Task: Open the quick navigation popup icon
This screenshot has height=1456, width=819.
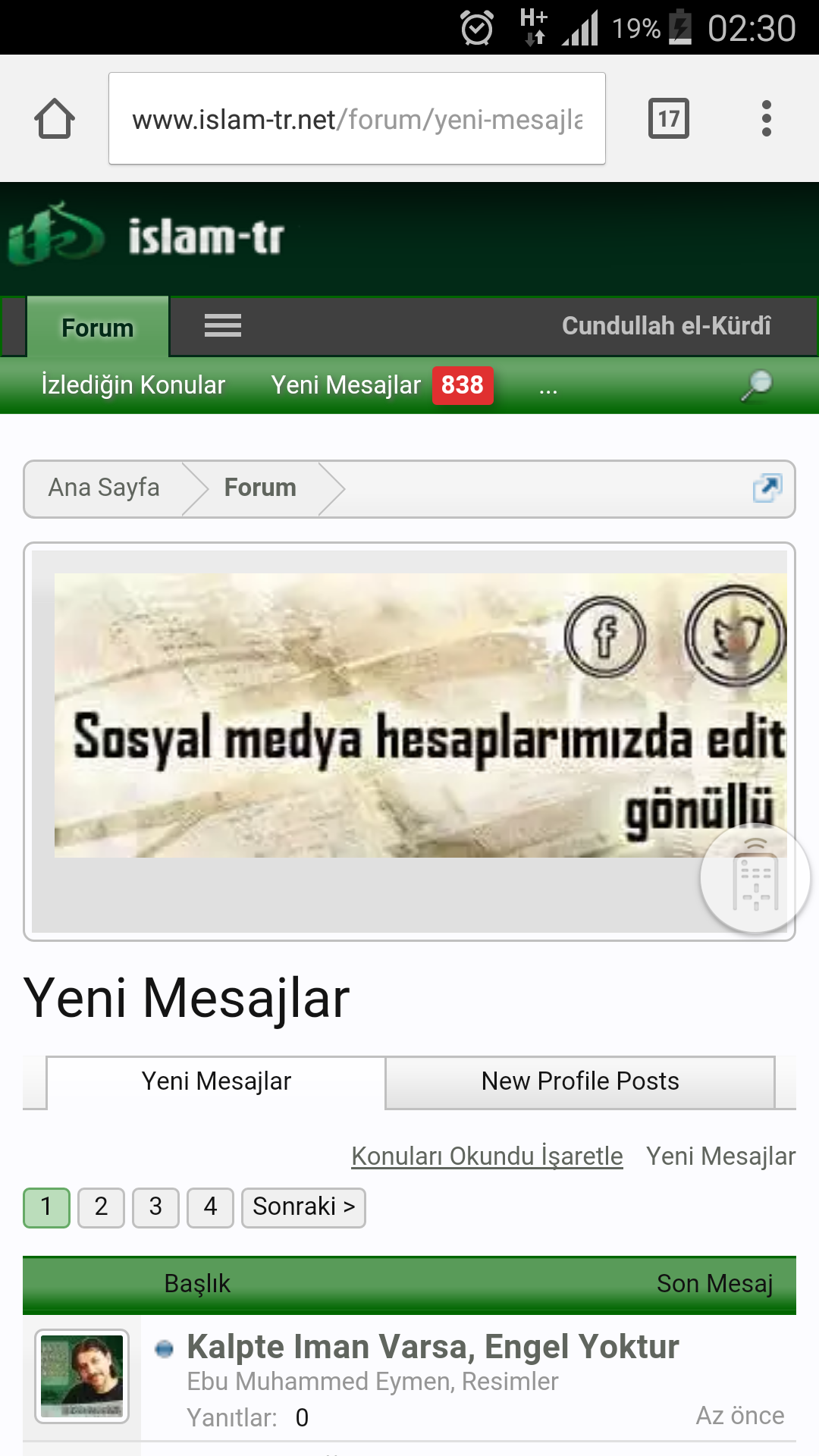Action: tap(767, 488)
